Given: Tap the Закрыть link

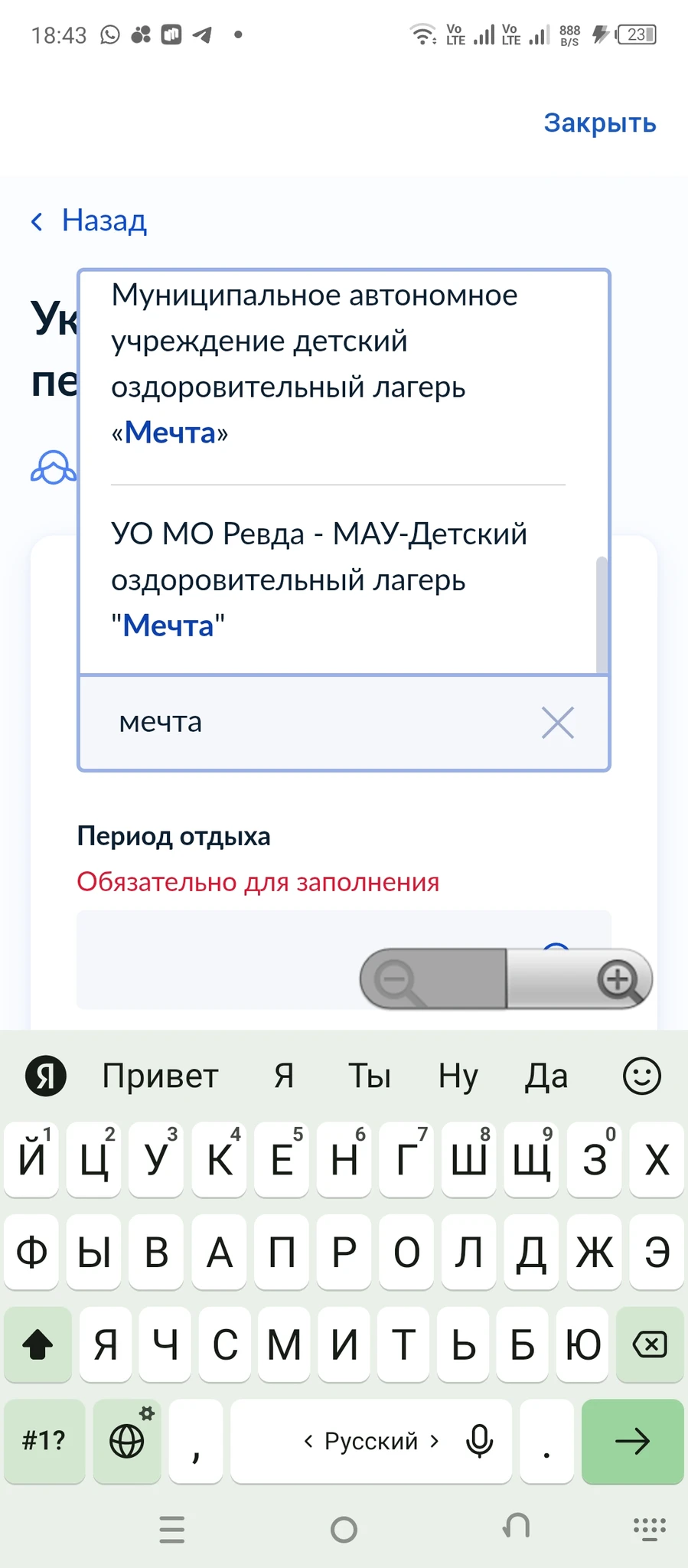Looking at the screenshot, I should (x=599, y=122).
